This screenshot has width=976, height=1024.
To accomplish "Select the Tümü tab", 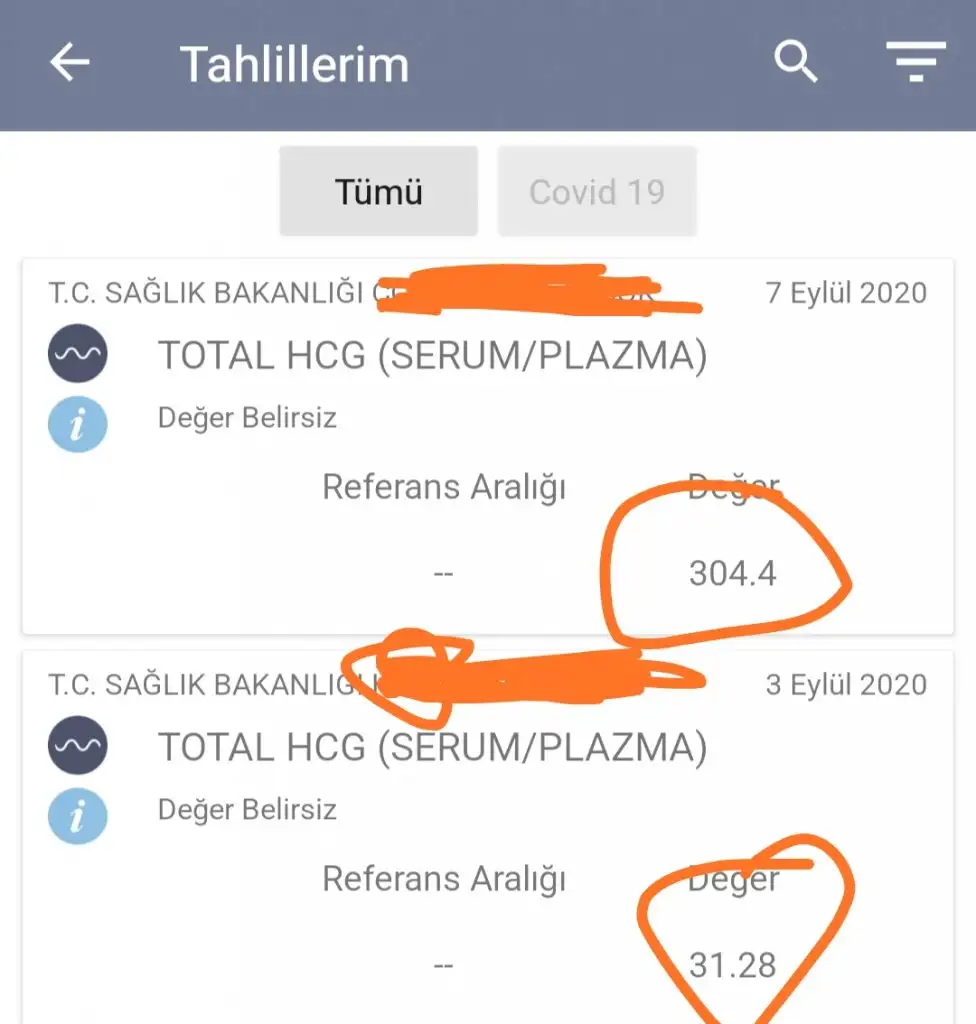I will click(378, 191).
